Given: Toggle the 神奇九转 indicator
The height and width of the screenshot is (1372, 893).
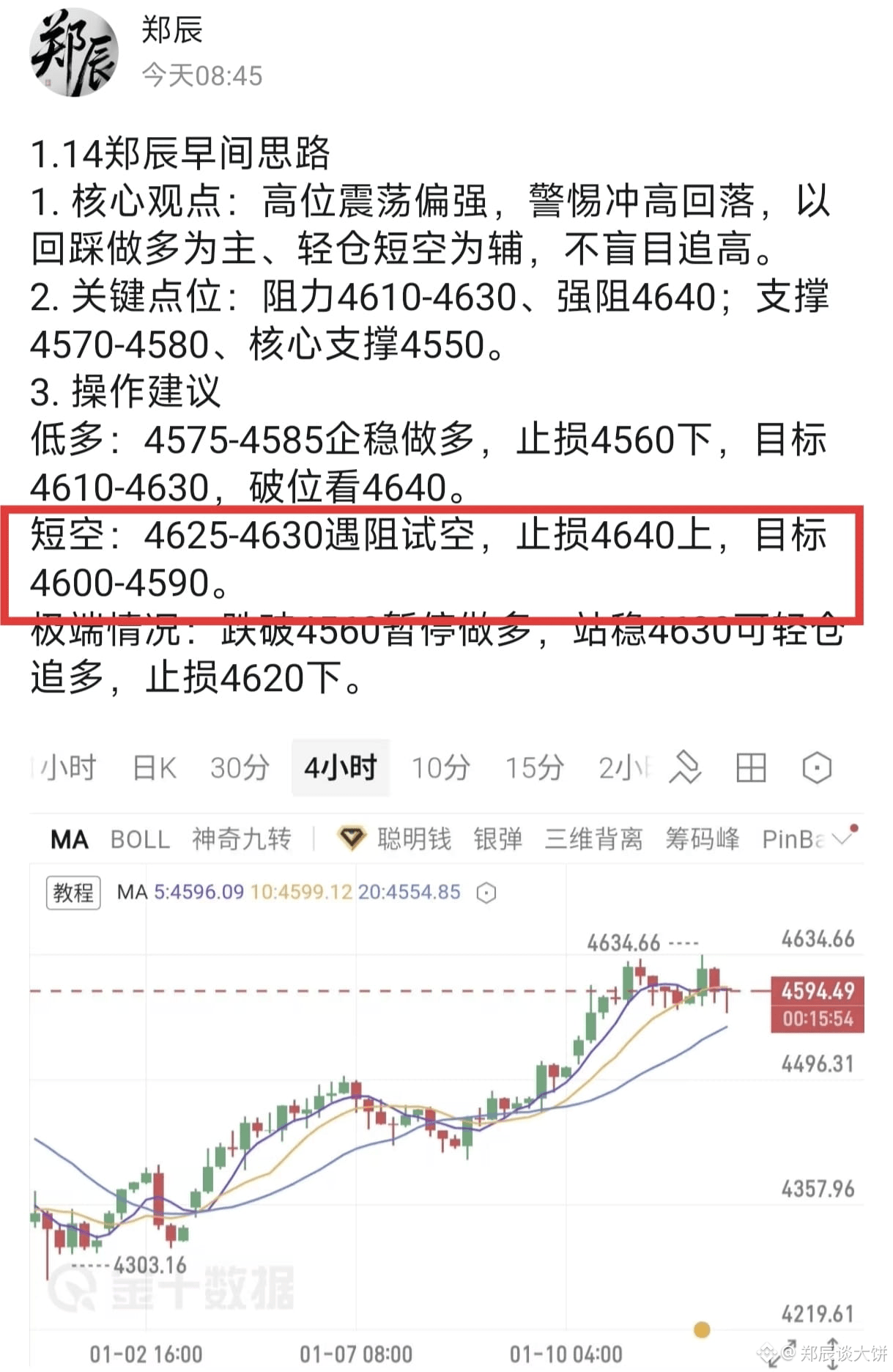Looking at the screenshot, I should point(242,839).
